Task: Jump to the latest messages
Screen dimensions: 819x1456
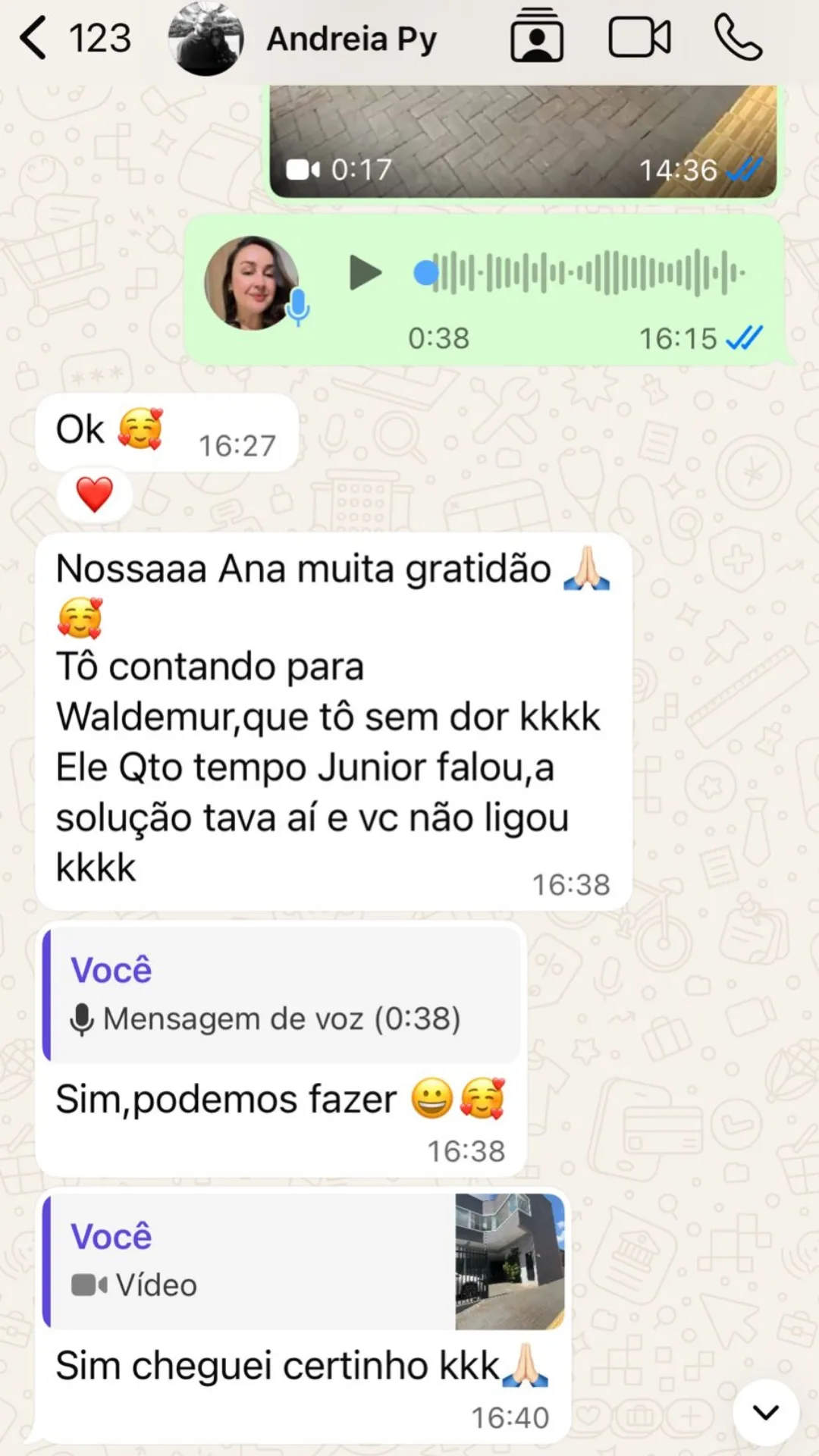Action: 766,1413
